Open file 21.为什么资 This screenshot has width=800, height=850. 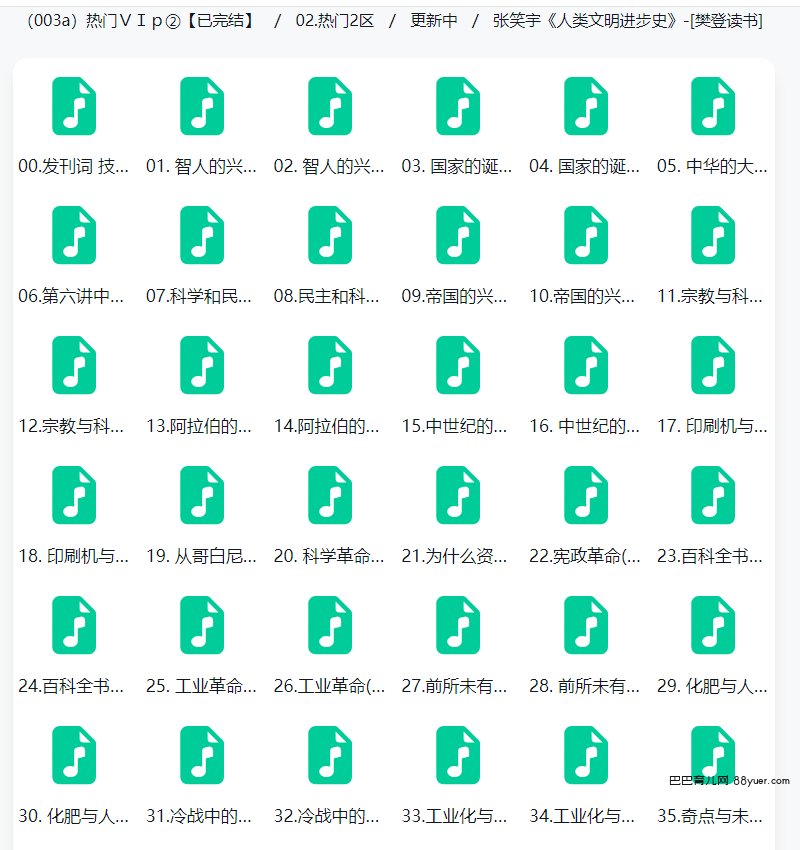(x=457, y=496)
